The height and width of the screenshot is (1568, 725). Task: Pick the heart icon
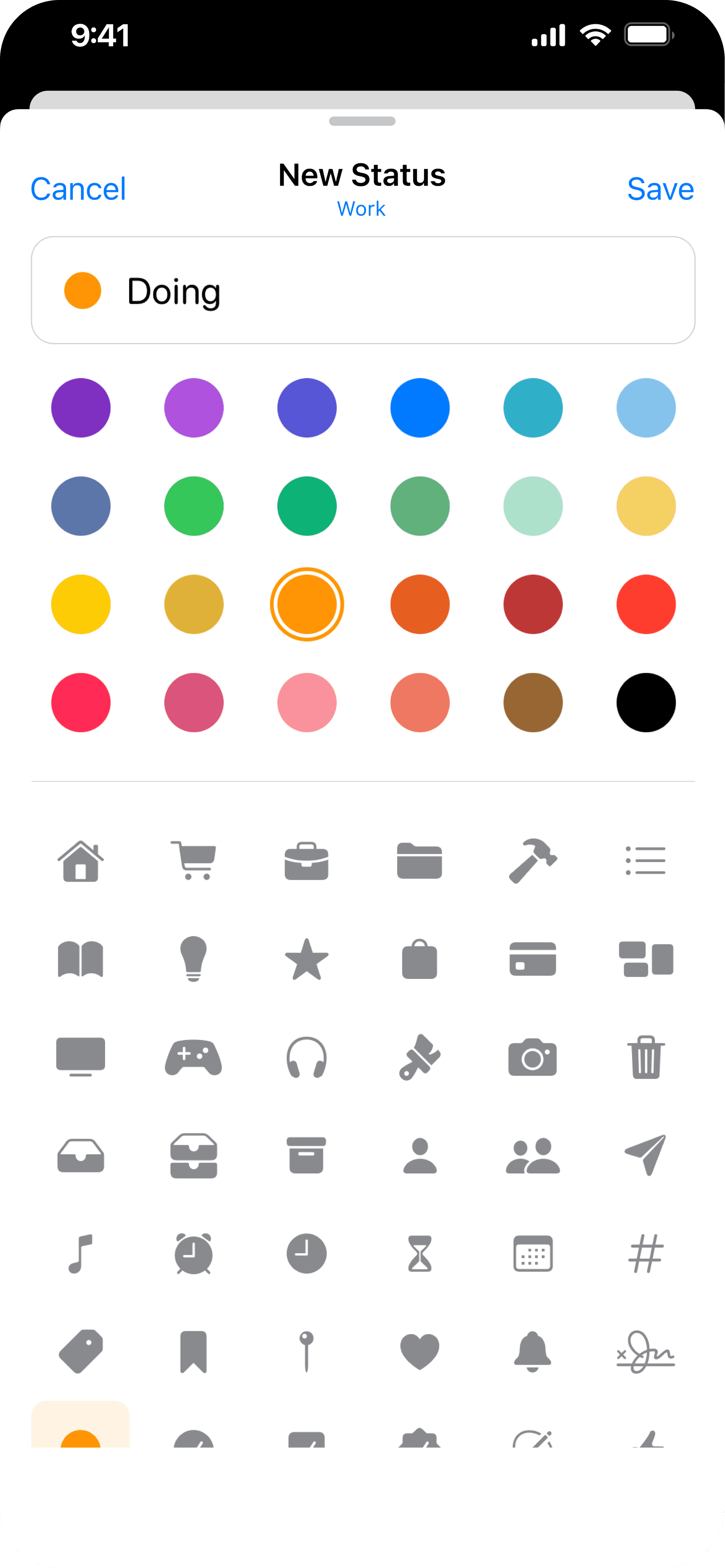420,1352
